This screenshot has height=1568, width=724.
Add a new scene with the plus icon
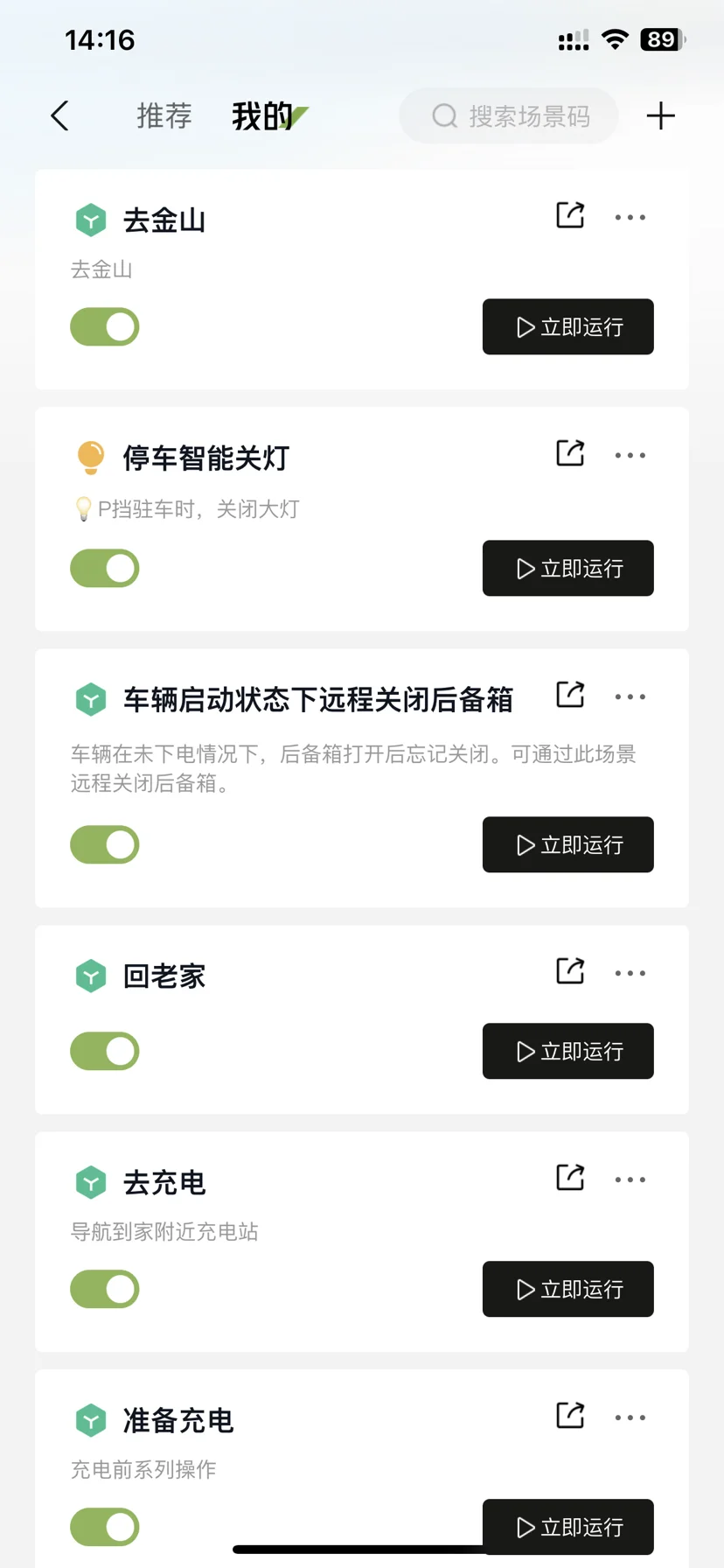click(660, 115)
